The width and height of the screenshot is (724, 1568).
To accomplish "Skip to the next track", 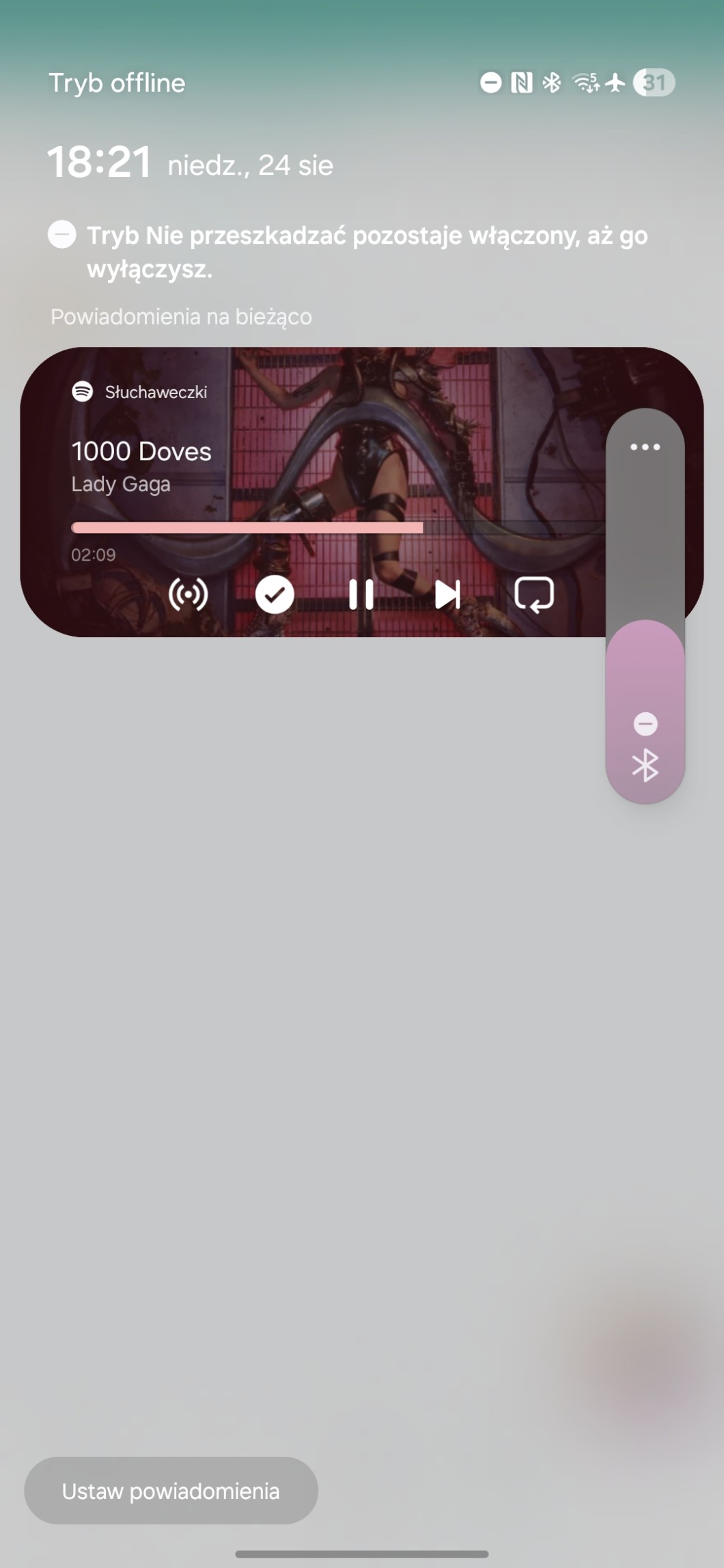I will (x=447, y=594).
